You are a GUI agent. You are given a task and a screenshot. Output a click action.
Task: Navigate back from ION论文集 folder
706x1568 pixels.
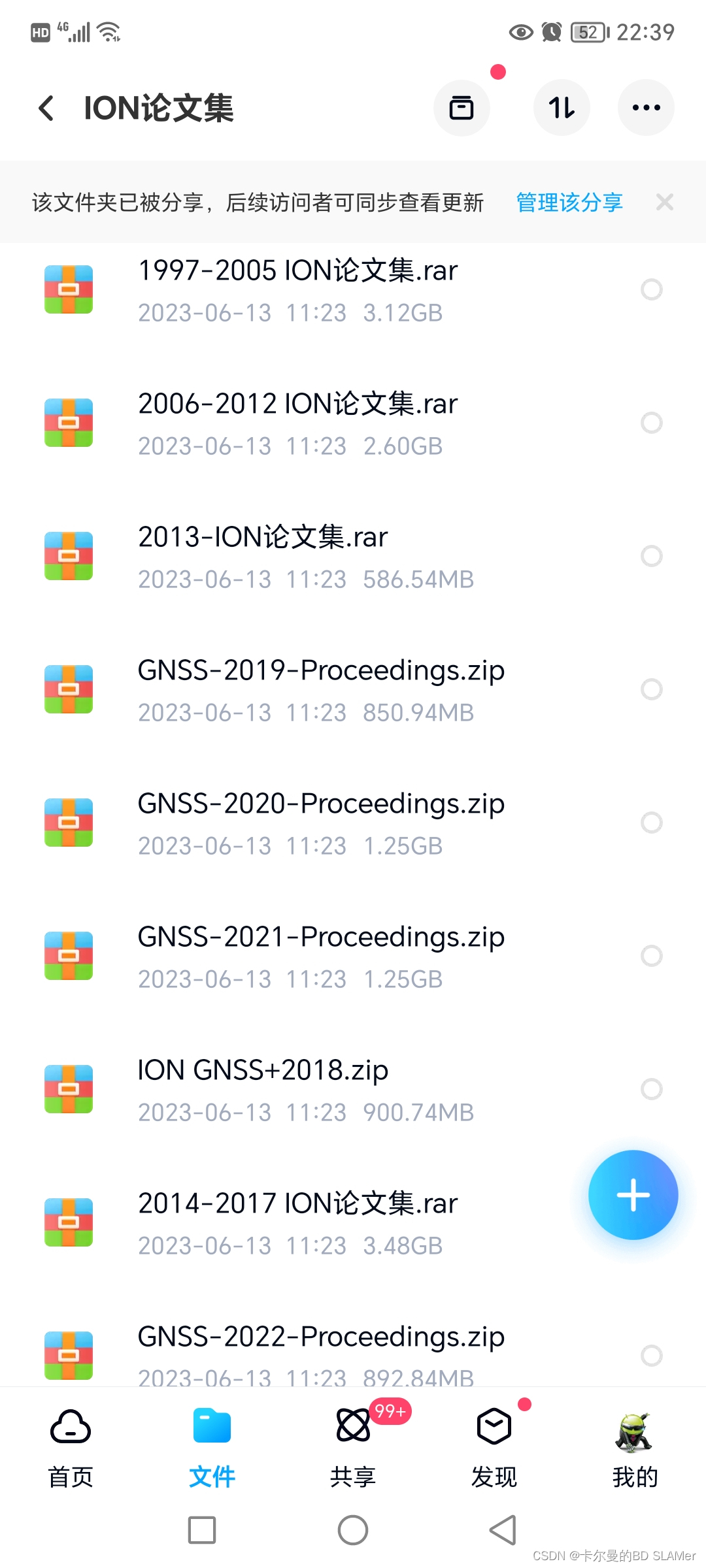tap(46, 108)
